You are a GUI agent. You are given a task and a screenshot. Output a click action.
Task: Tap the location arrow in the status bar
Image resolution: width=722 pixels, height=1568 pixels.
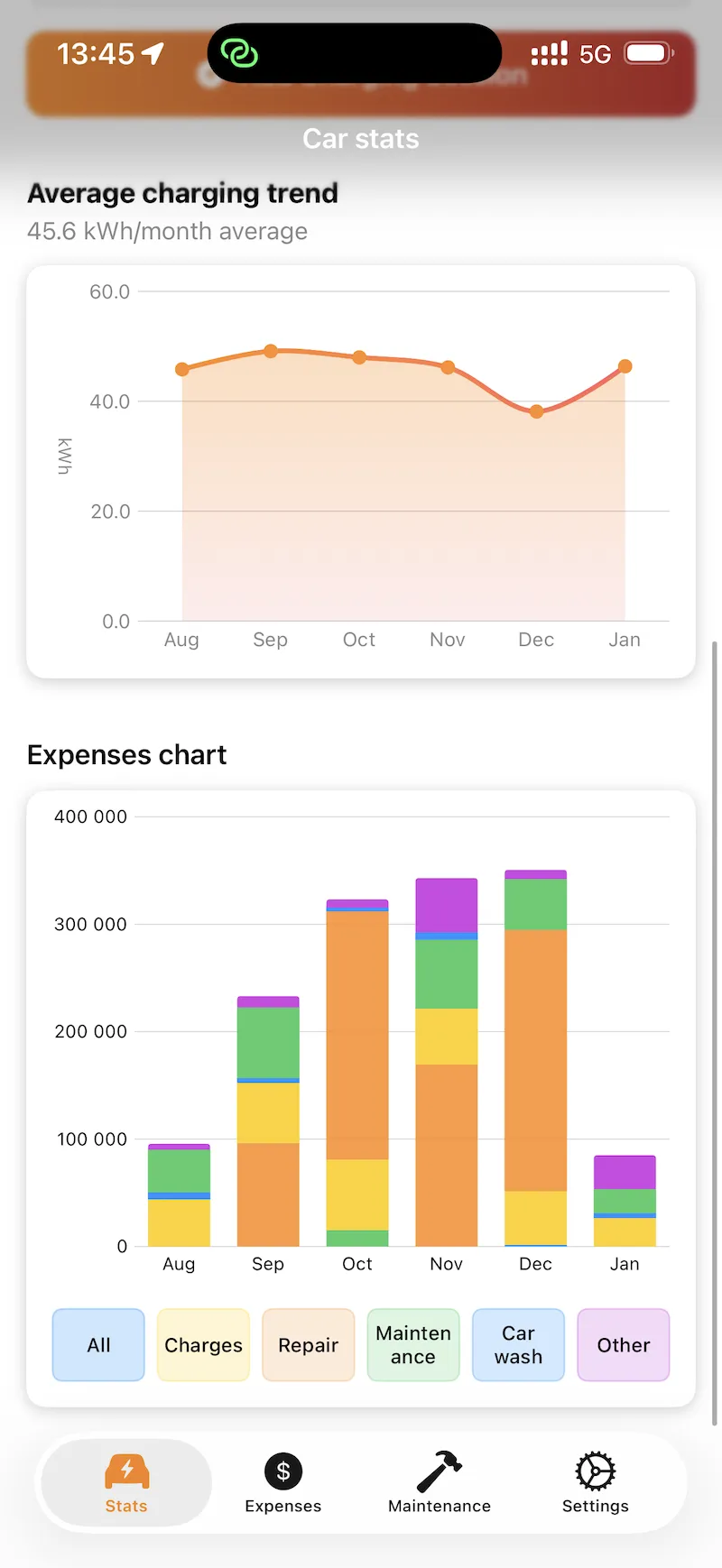click(x=154, y=52)
